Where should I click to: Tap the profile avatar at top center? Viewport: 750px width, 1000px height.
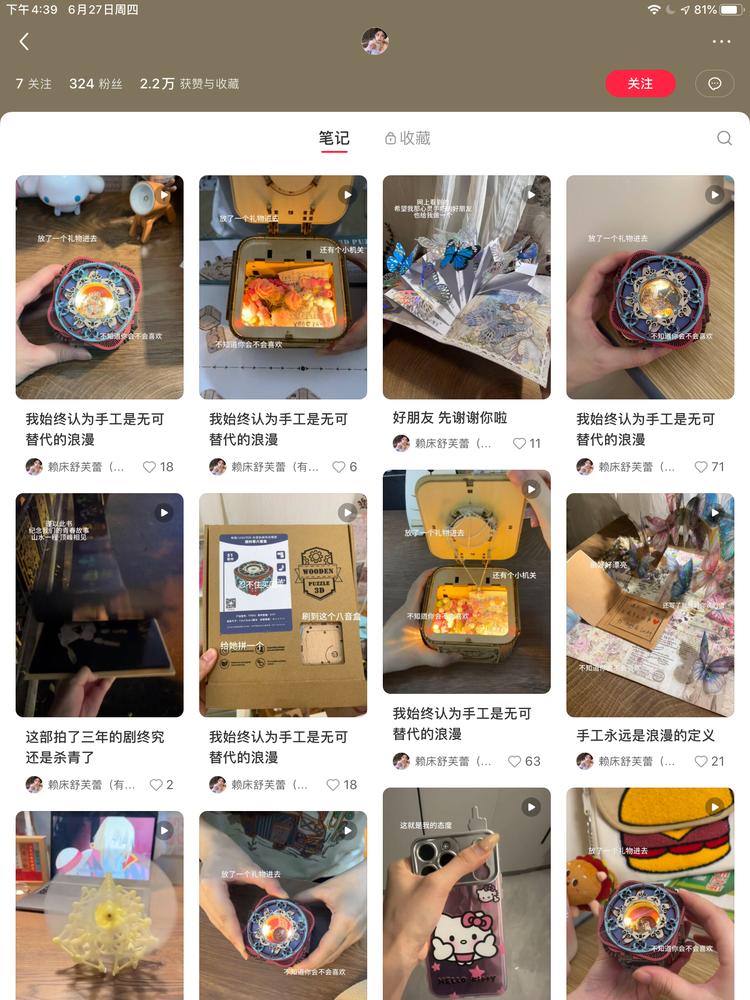pos(374,41)
